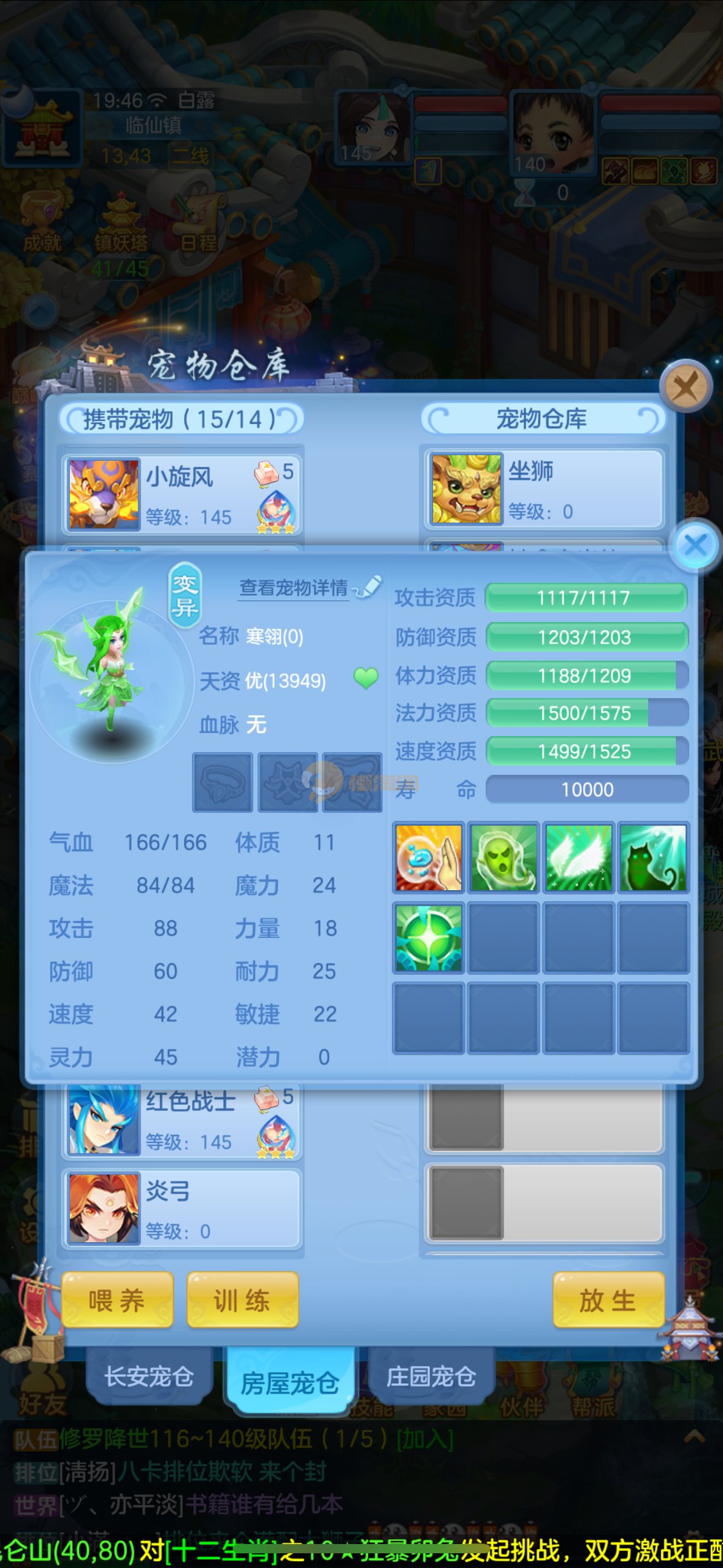Image resolution: width=723 pixels, height=1568 pixels.
Task: Switch to 房屋宠仓 tab
Action: pos(290,1383)
